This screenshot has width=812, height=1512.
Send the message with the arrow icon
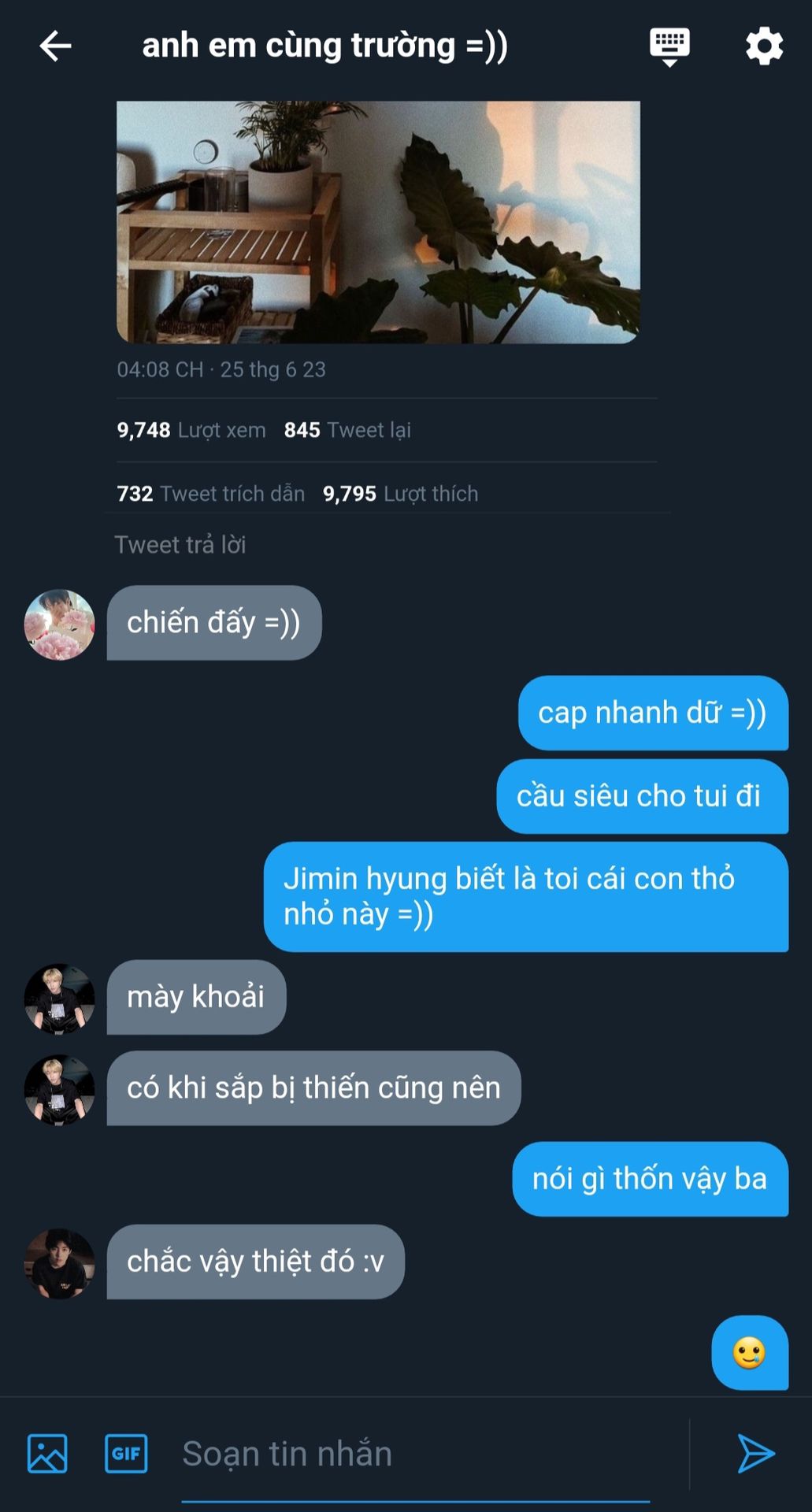[755, 1453]
